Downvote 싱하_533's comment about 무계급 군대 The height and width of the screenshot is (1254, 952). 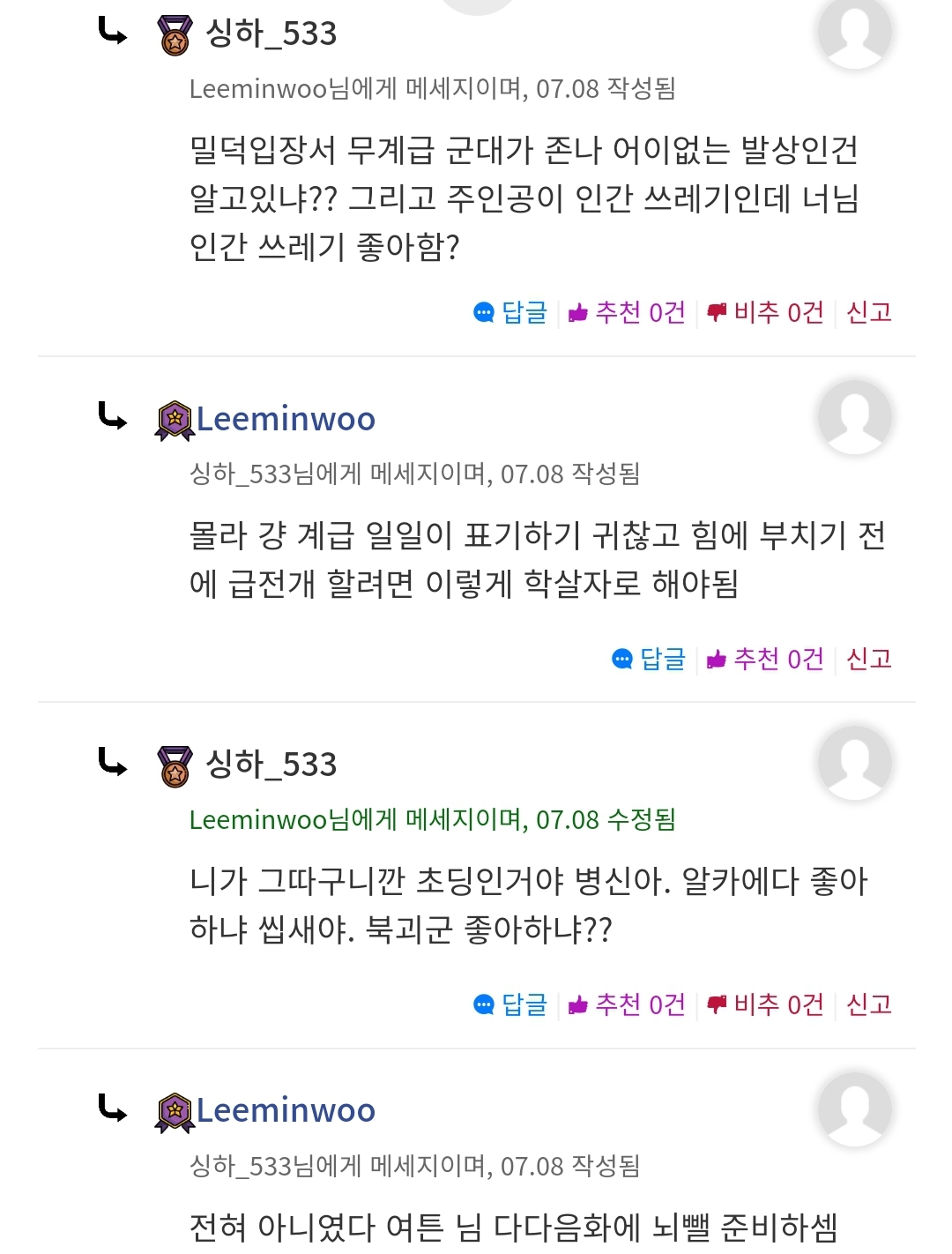coord(766,312)
